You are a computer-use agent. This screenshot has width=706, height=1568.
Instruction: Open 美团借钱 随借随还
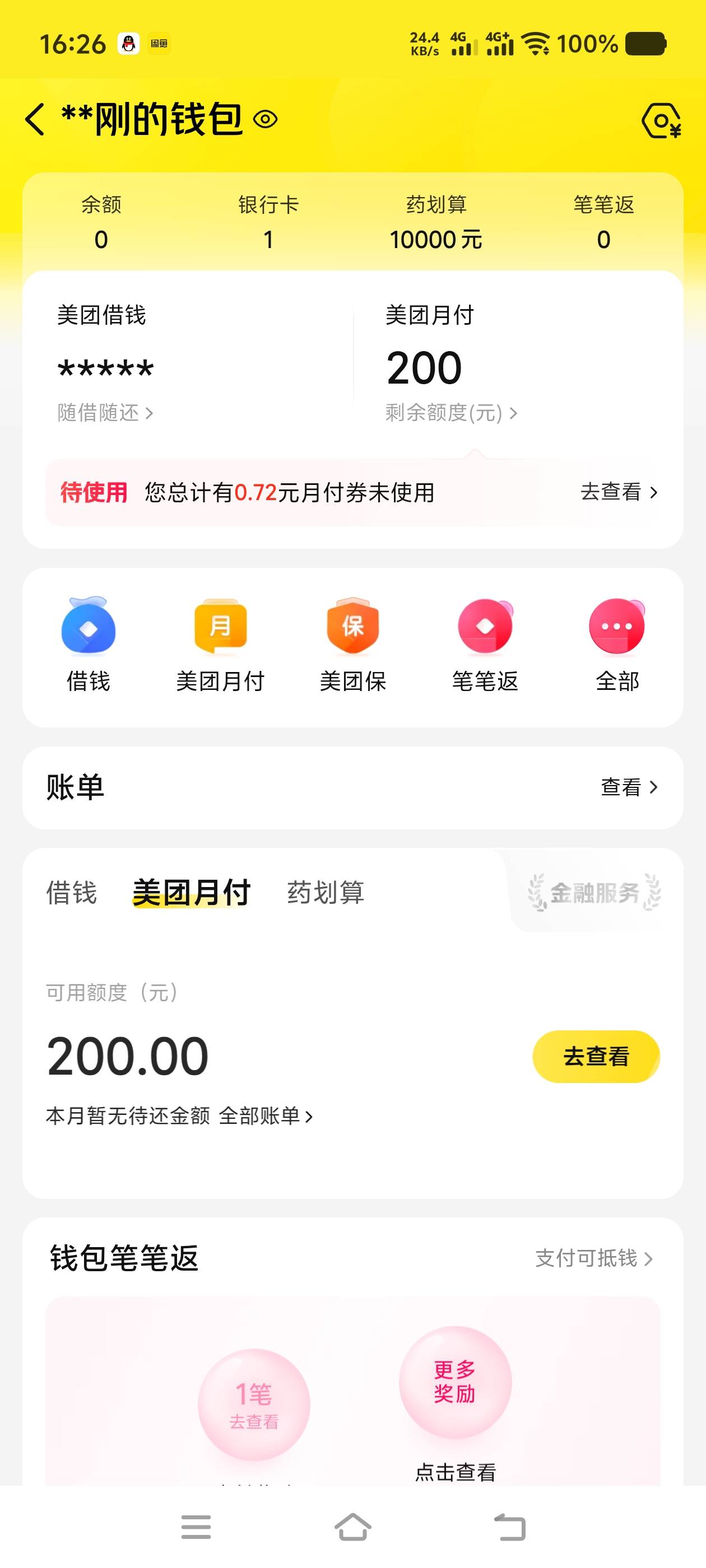105,413
